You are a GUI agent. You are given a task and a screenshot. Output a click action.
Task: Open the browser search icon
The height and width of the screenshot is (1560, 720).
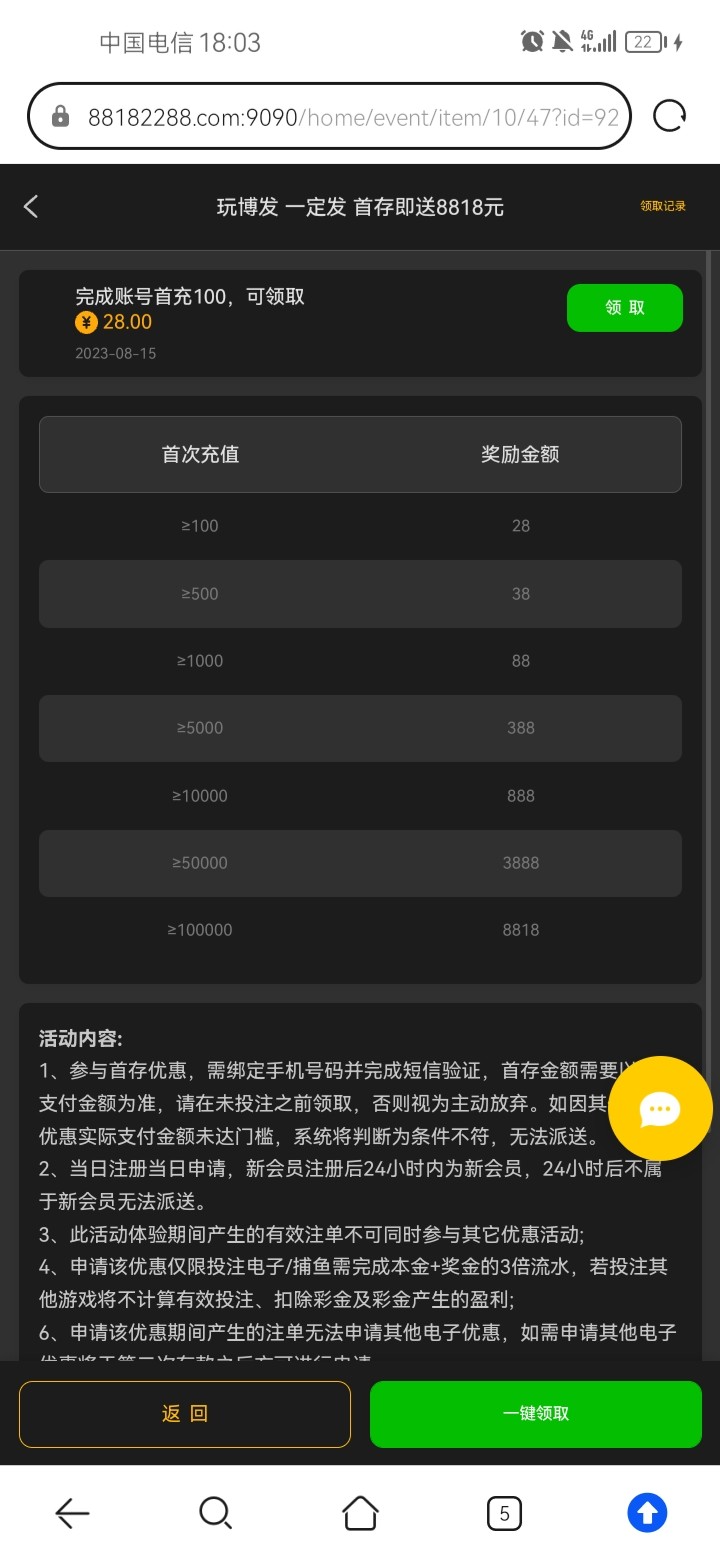(x=215, y=1513)
